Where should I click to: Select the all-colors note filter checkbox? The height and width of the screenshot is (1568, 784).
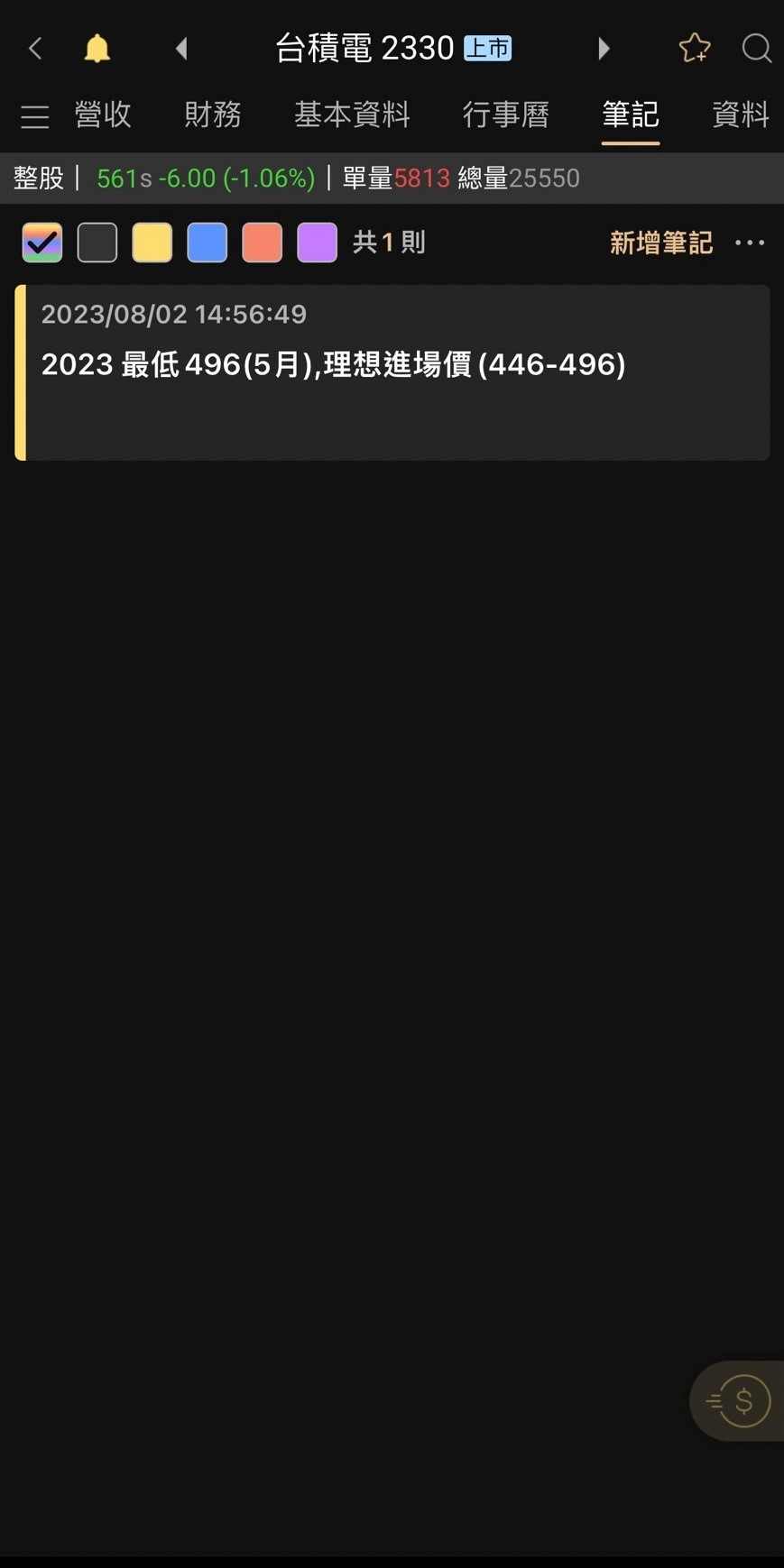42,243
